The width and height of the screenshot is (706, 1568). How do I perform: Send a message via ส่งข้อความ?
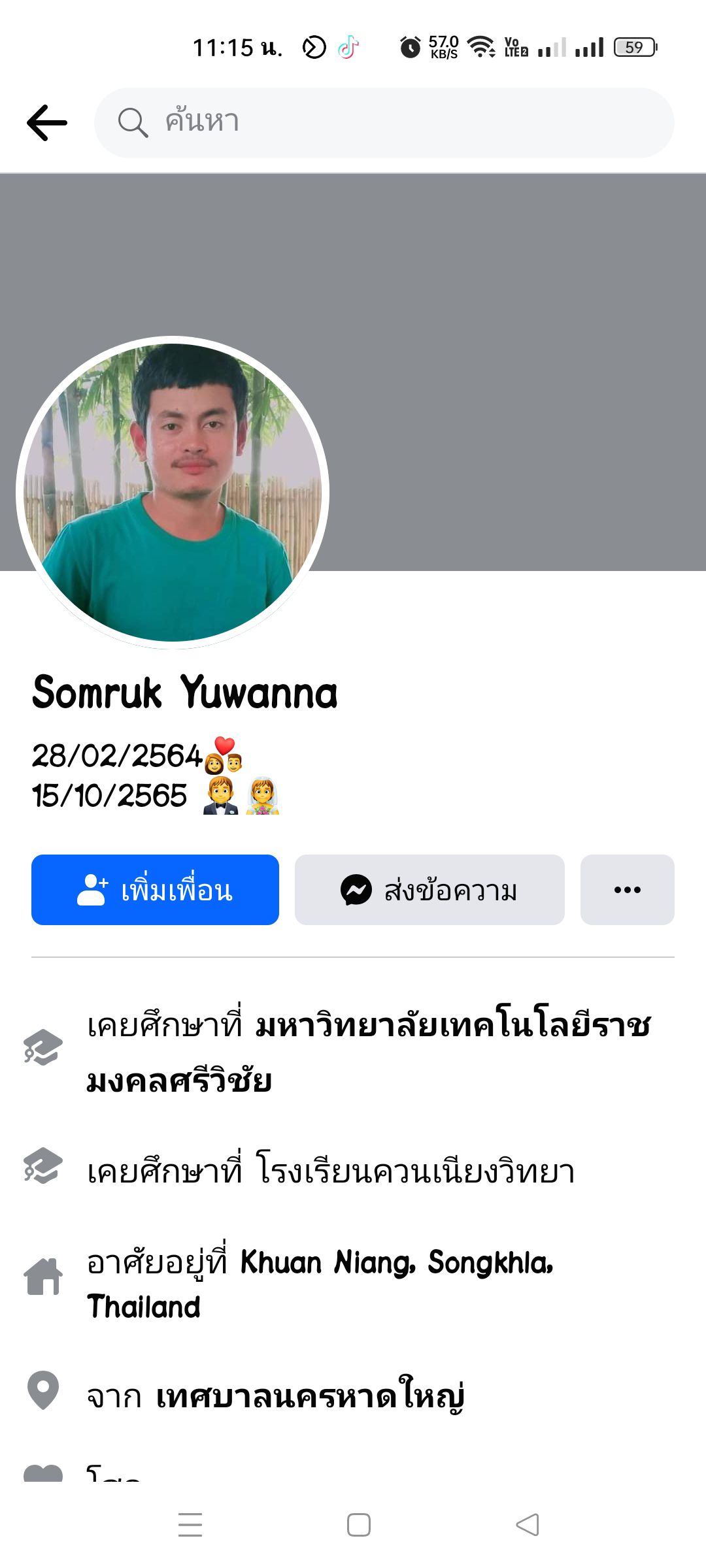click(429, 890)
